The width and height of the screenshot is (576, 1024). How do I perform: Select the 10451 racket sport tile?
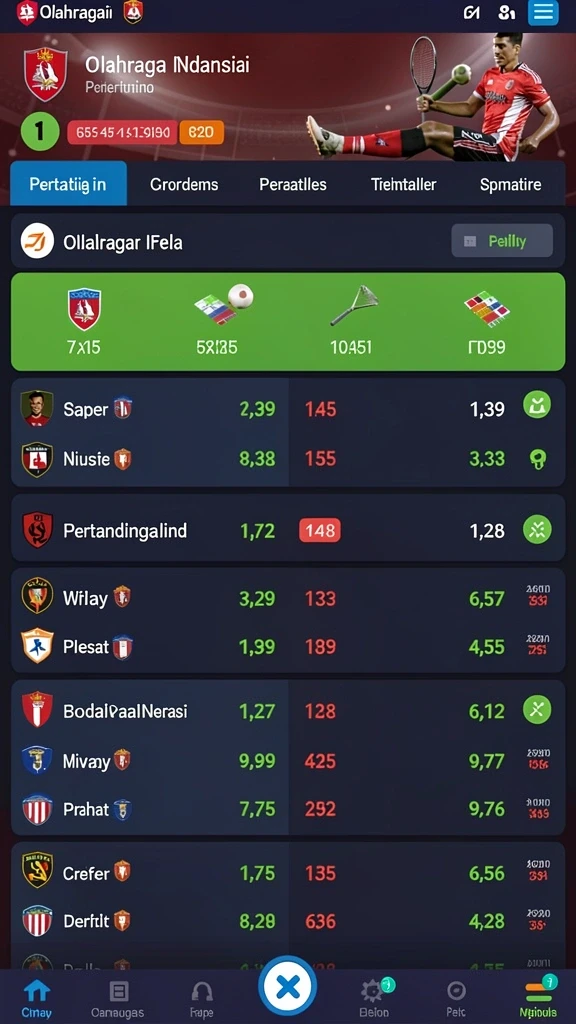(351, 321)
